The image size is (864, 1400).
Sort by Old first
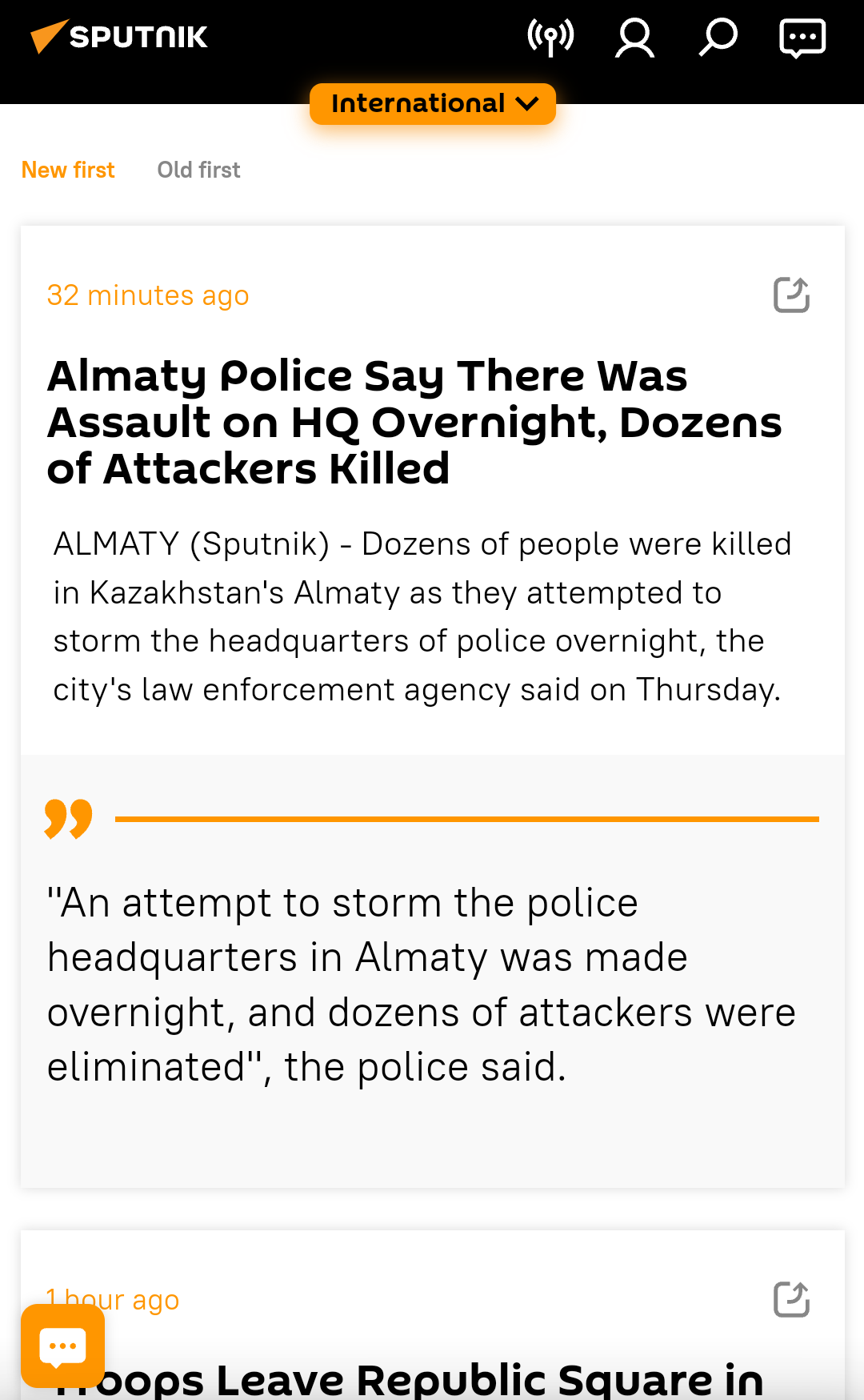pos(198,170)
